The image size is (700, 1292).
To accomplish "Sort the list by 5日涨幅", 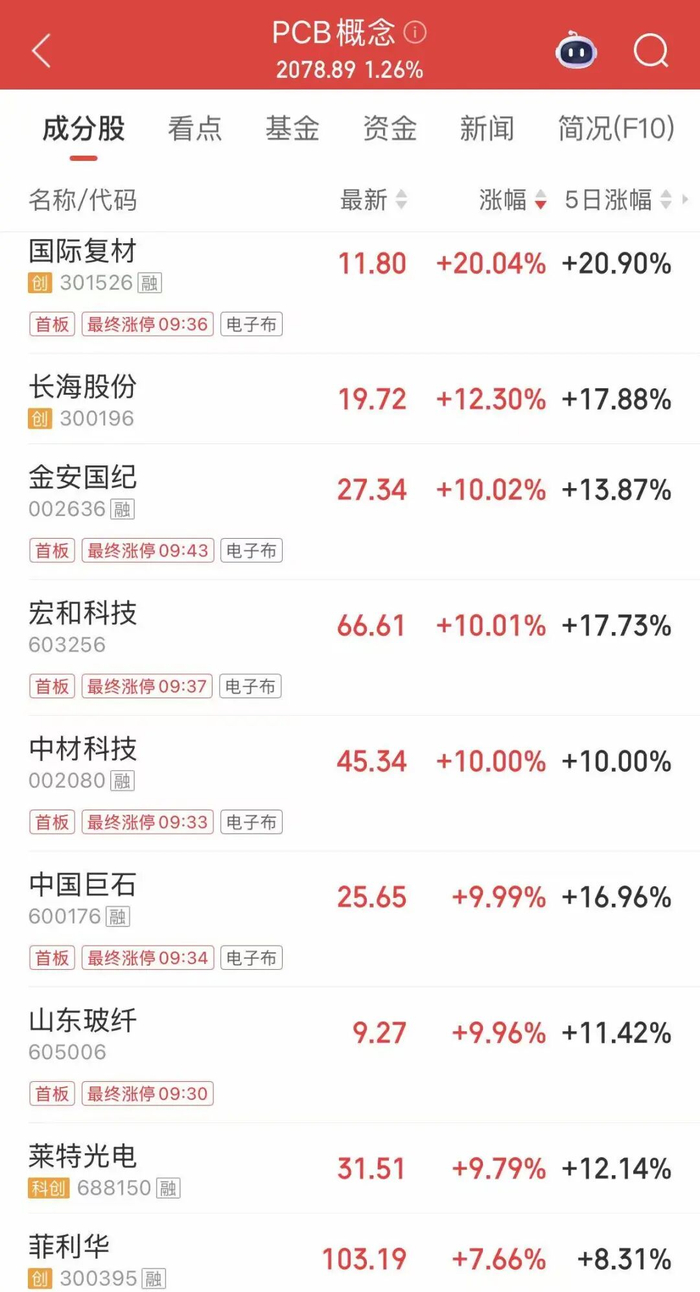I will click(618, 200).
